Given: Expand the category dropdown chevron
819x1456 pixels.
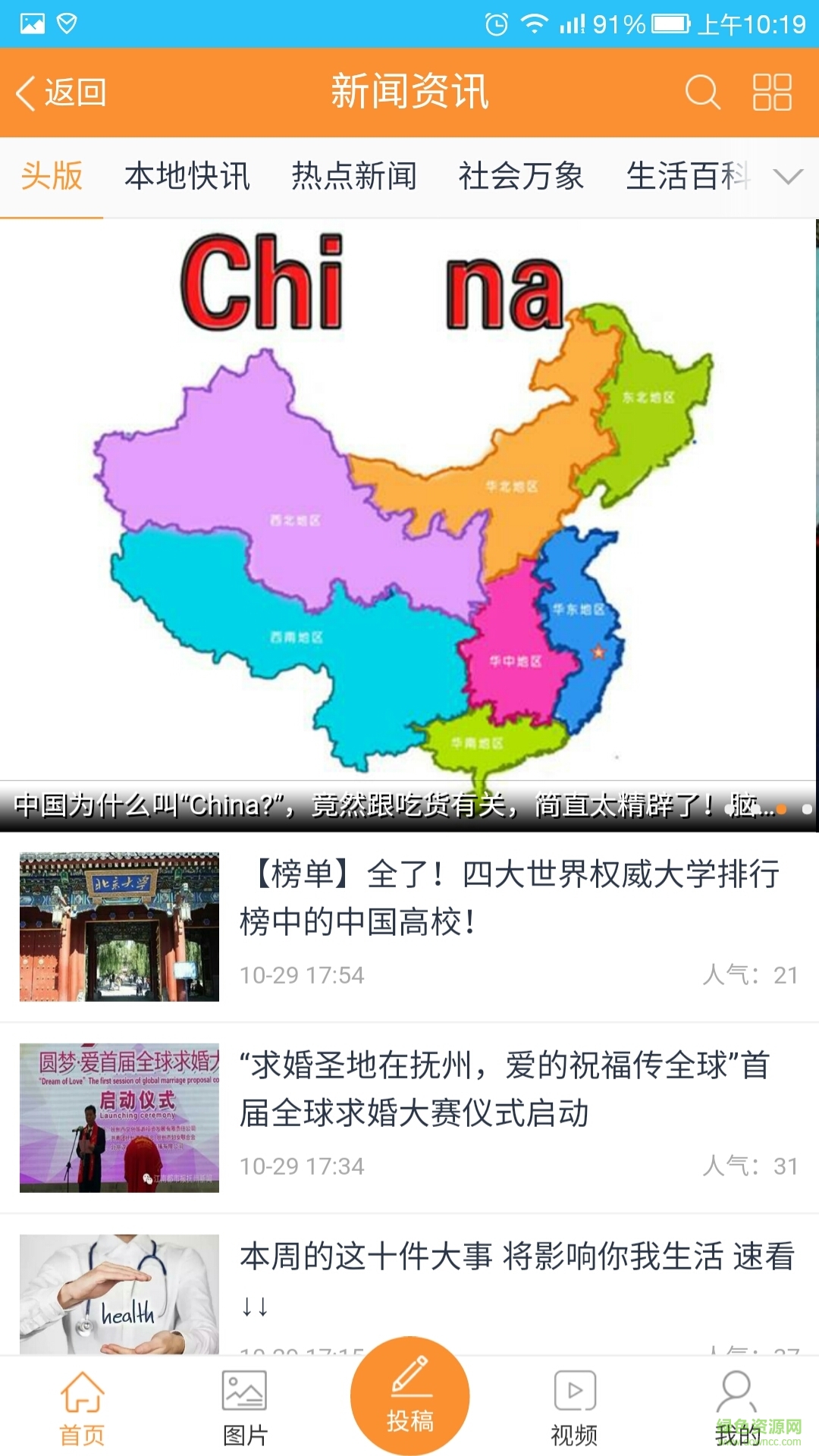Looking at the screenshot, I should click(x=787, y=177).
